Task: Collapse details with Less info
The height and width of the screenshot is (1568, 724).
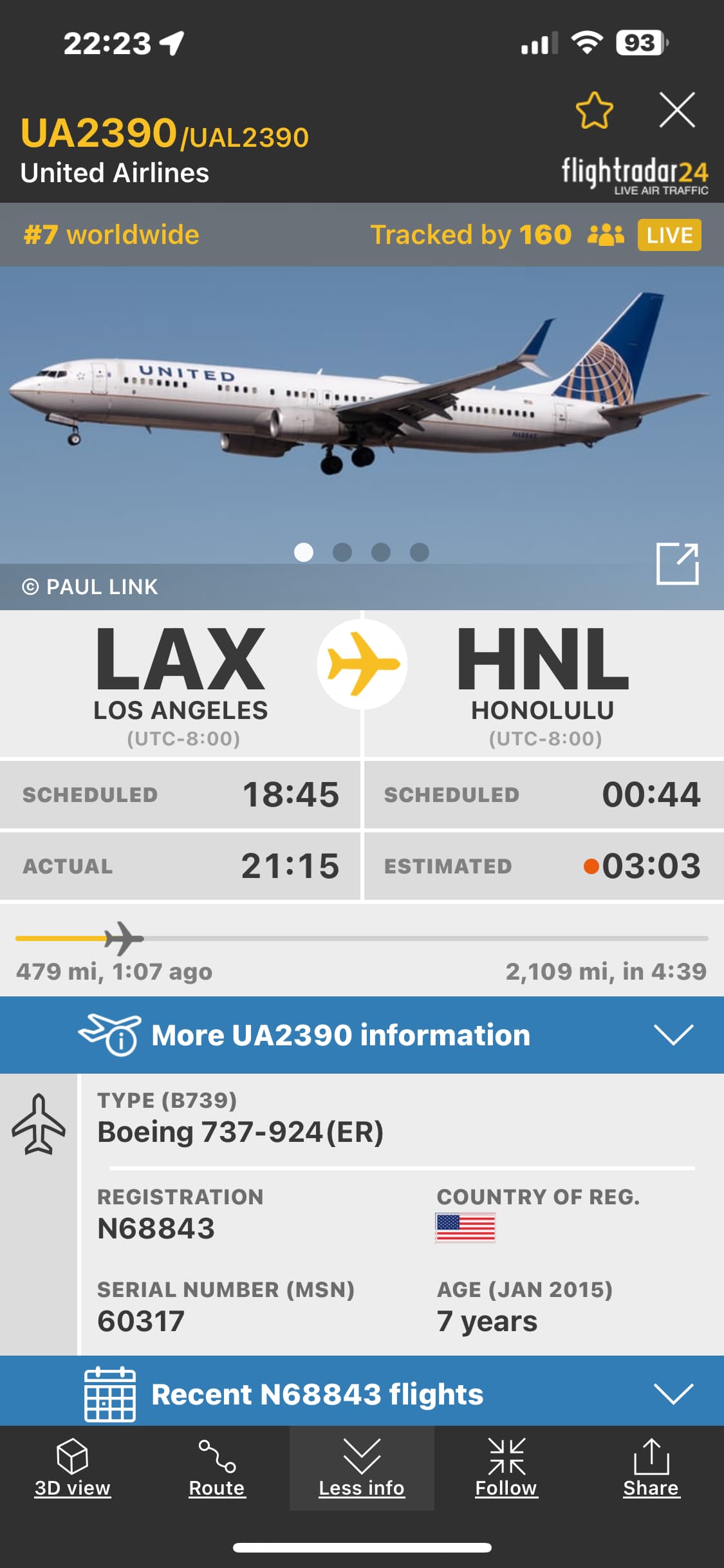Action: point(362,1468)
